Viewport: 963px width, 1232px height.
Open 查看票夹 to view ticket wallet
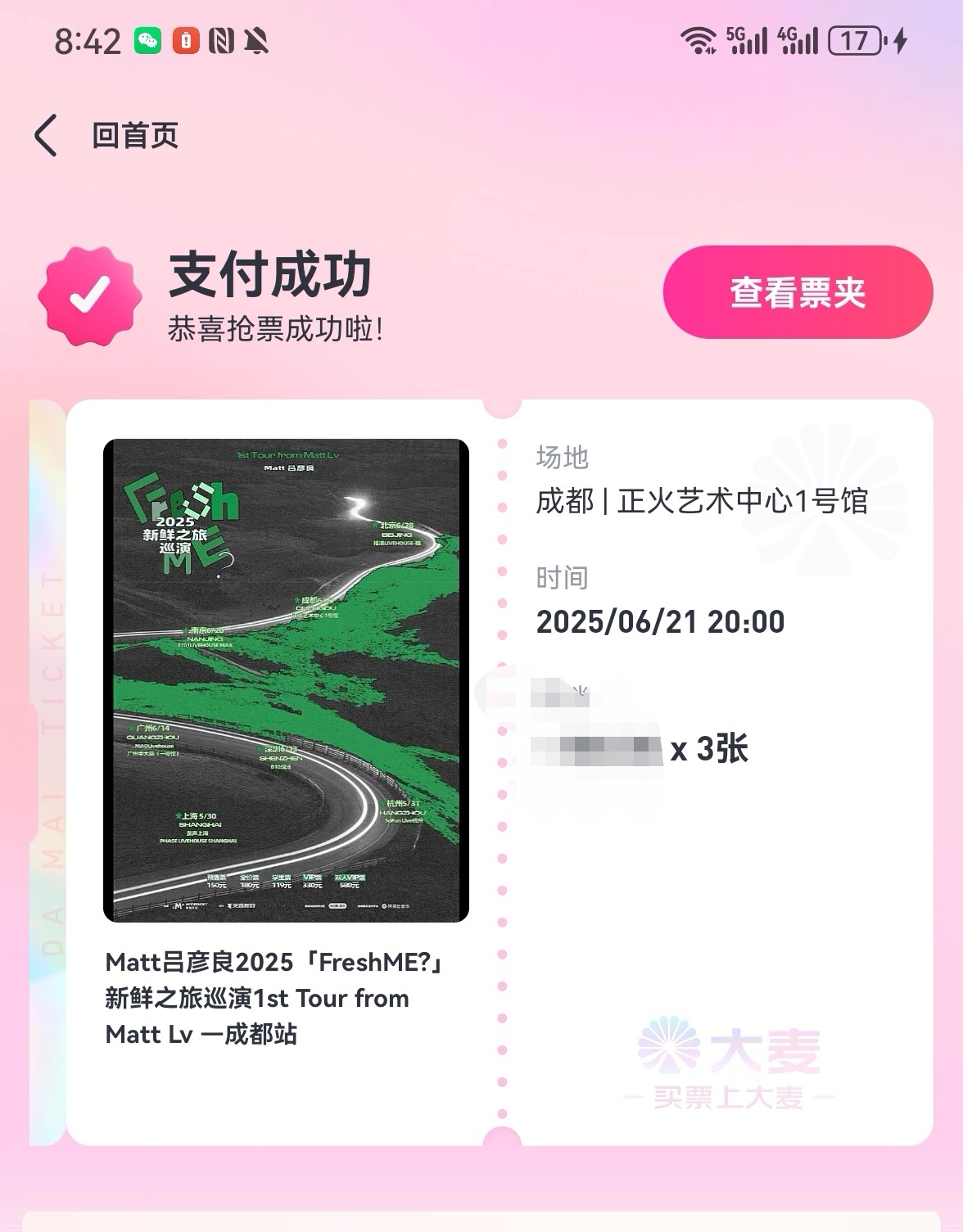[798, 292]
